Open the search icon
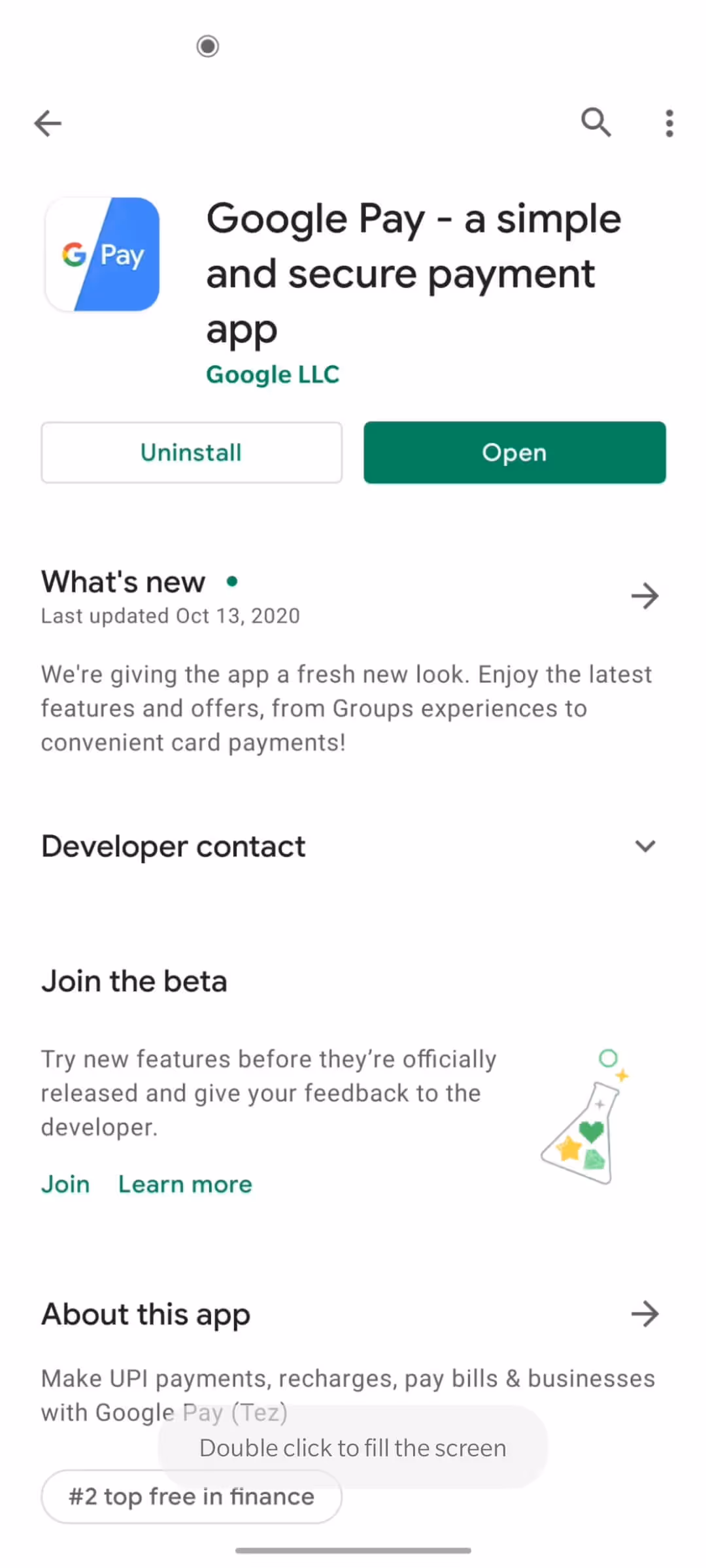The height and width of the screenshot is (1568, 706). [596, 122]
